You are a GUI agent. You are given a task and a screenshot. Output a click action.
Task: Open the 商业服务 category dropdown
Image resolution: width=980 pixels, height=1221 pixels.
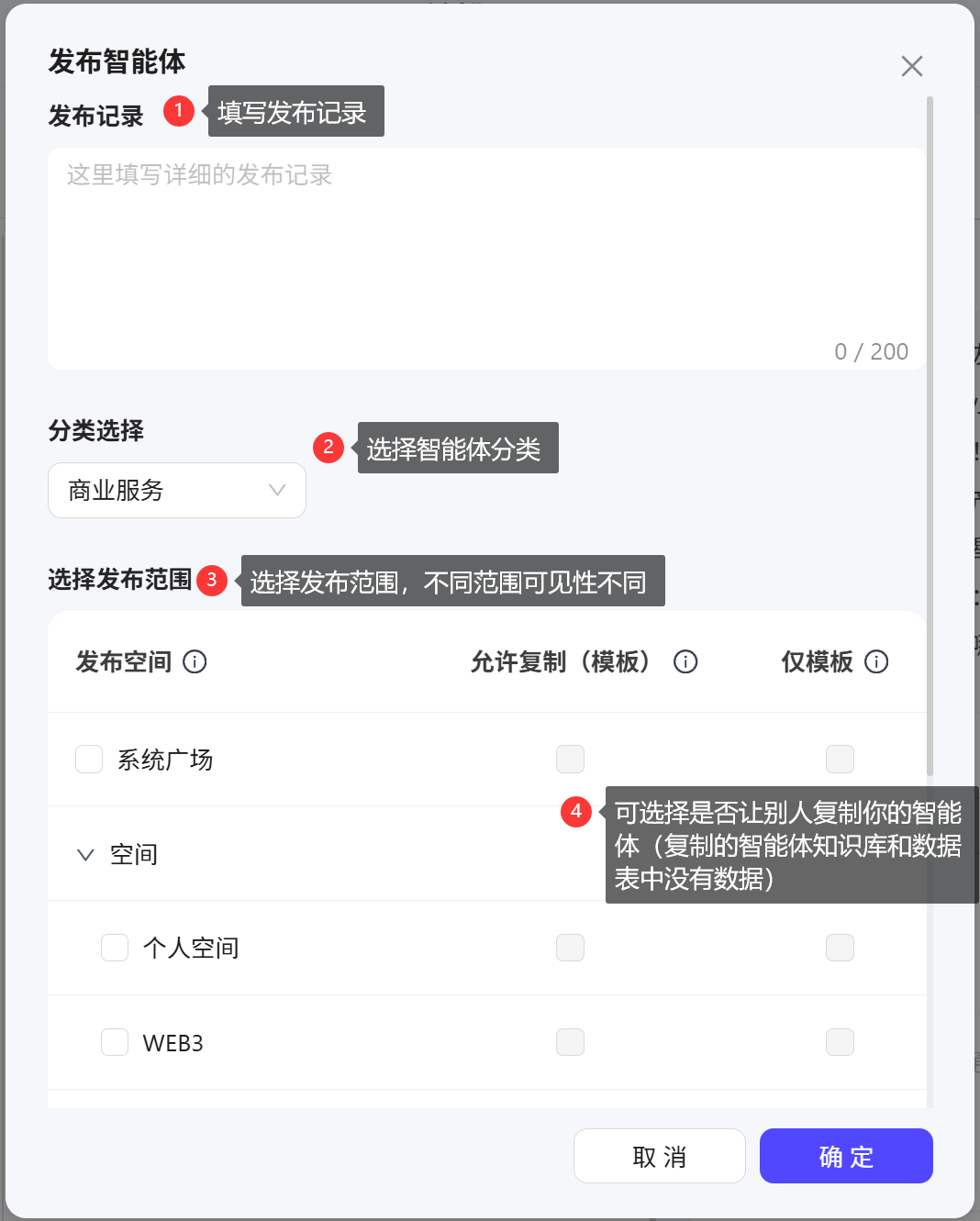(177, 490)
